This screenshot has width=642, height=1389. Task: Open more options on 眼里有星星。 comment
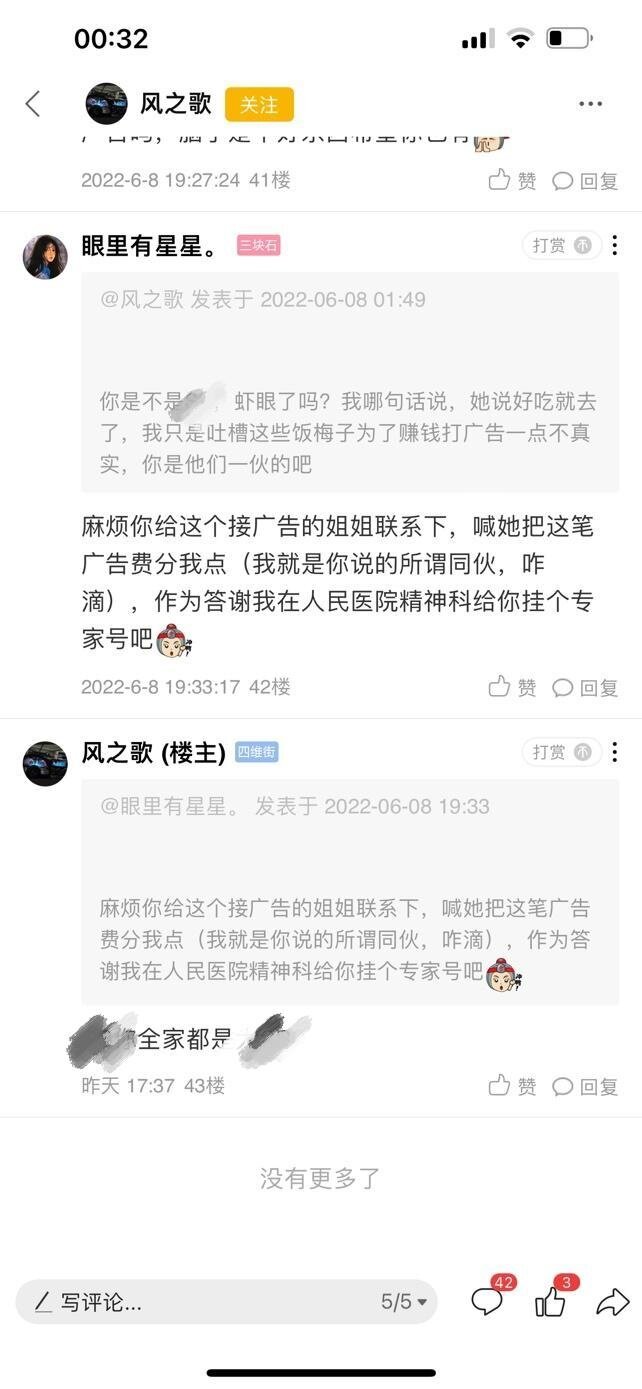614,245
